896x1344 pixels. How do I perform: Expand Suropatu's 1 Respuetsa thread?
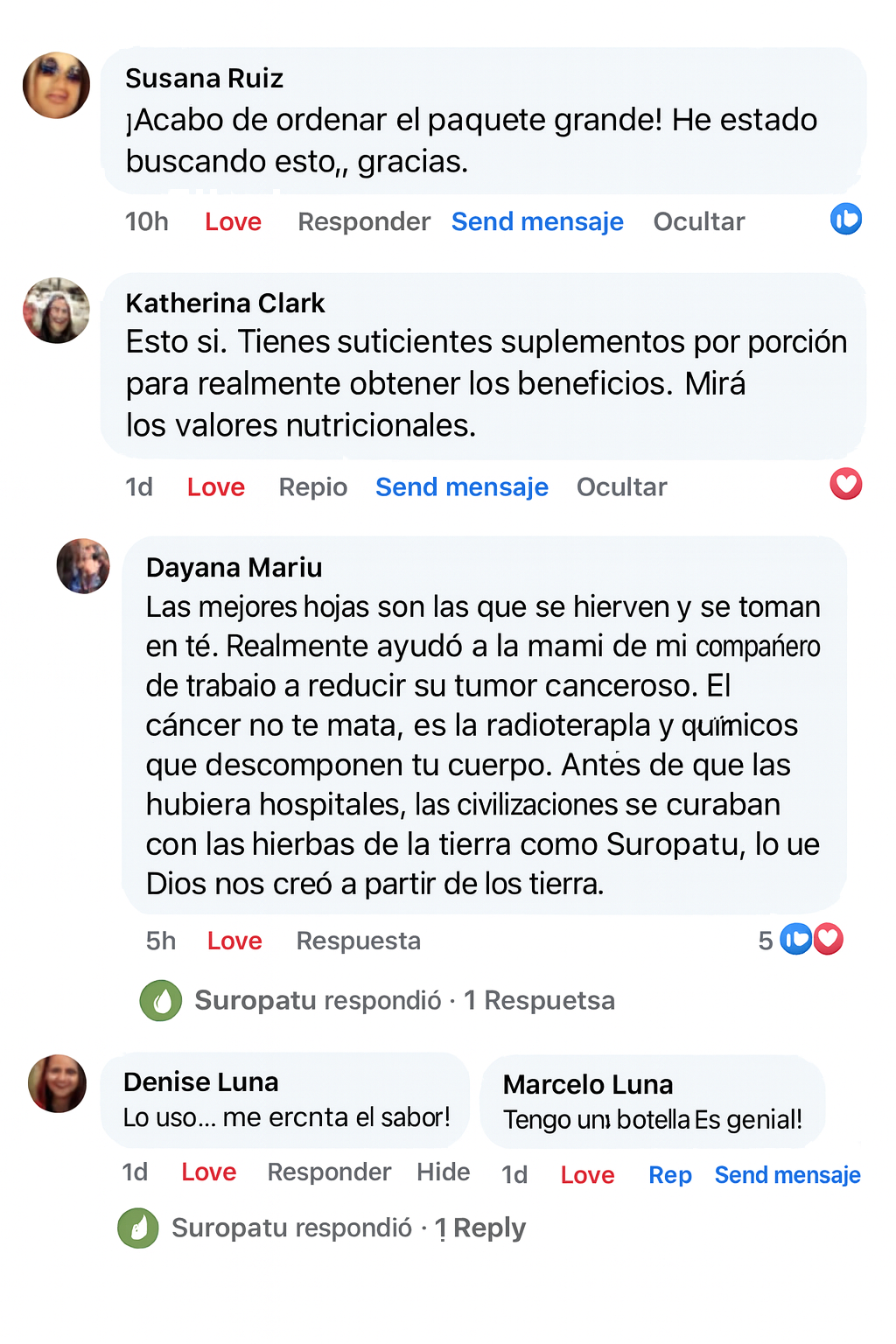click(404, 1000)
